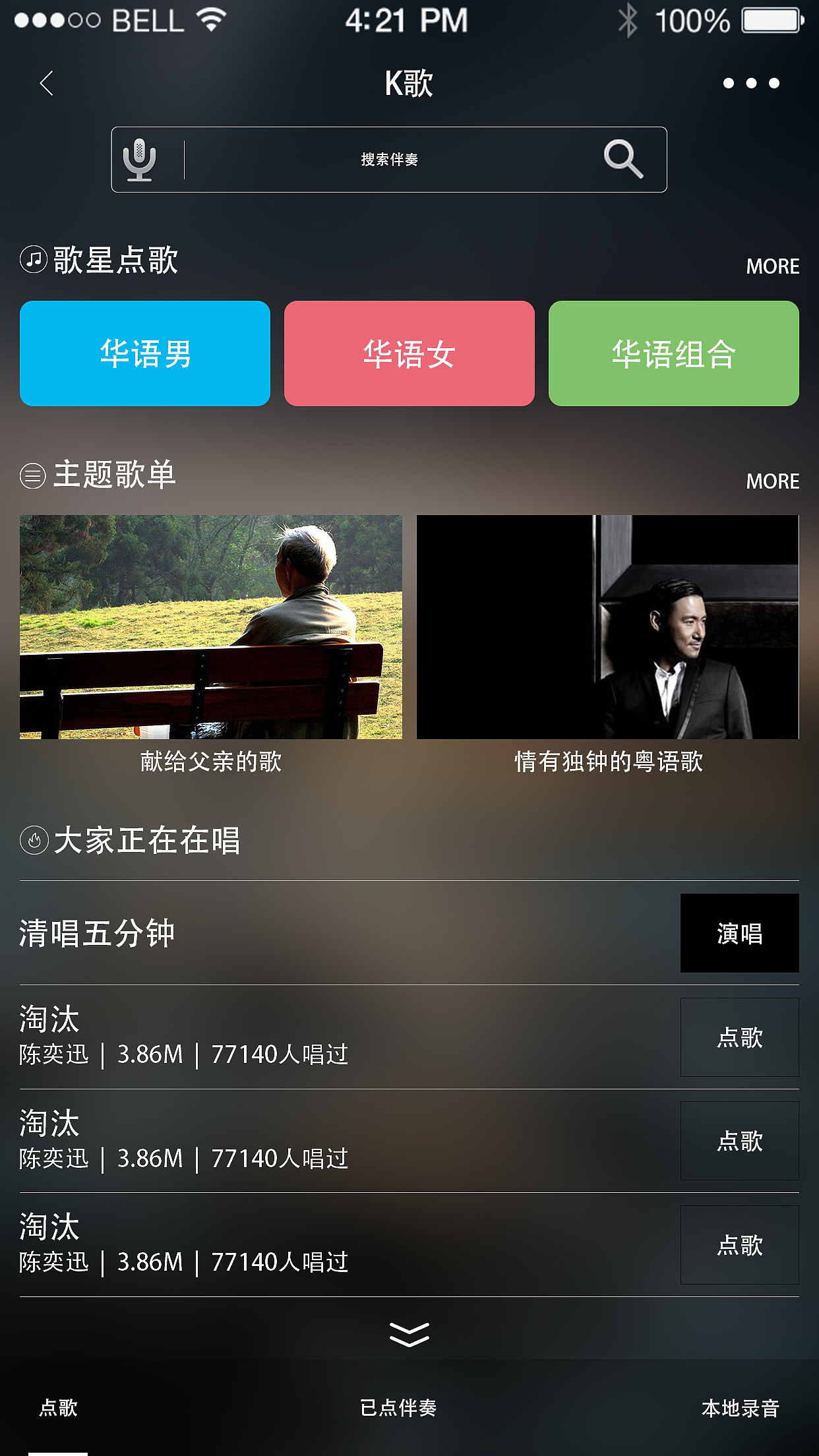Switch to the 本地录音 tab
This screenshot has width=819, height=1456.
[x=740, y=1410]
